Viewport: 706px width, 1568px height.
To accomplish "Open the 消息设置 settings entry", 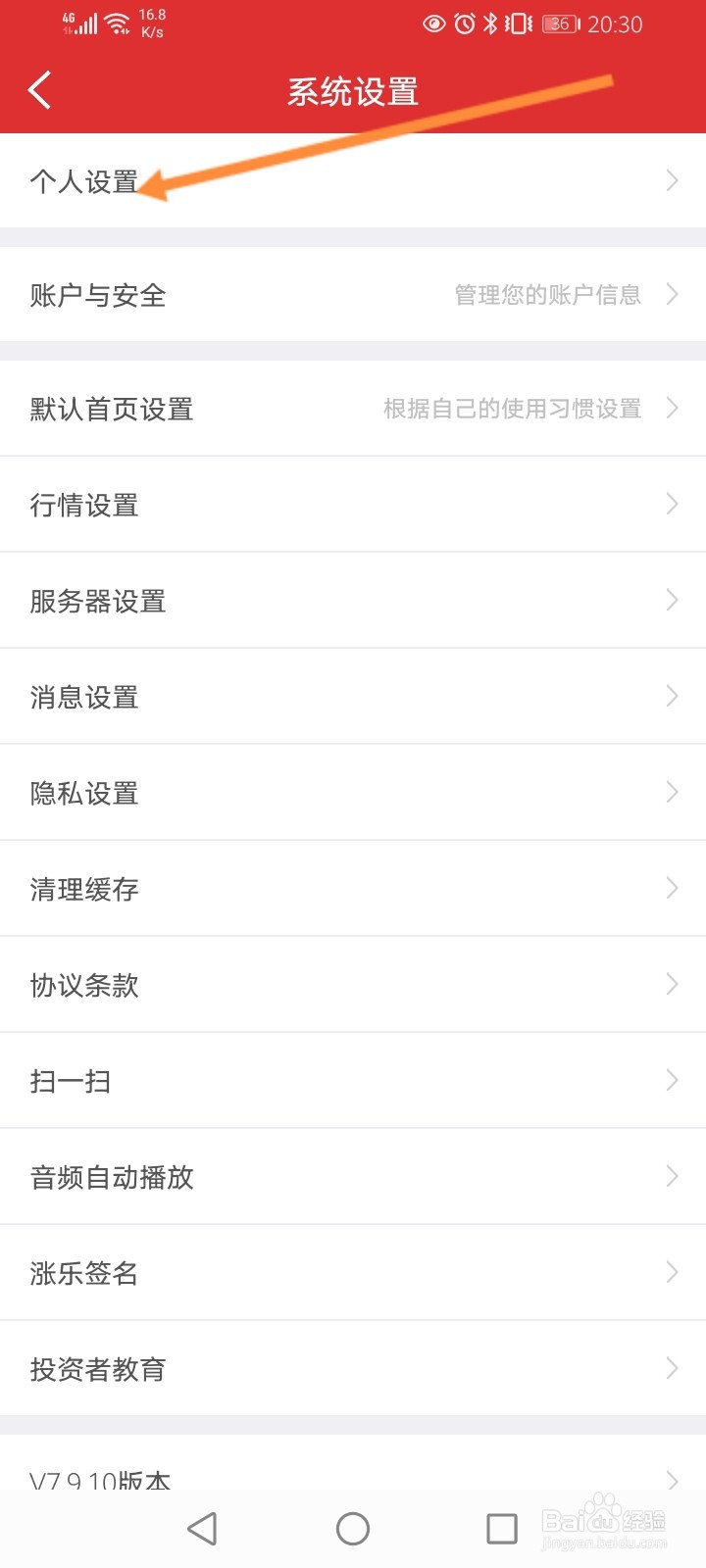I will point(353,696).
